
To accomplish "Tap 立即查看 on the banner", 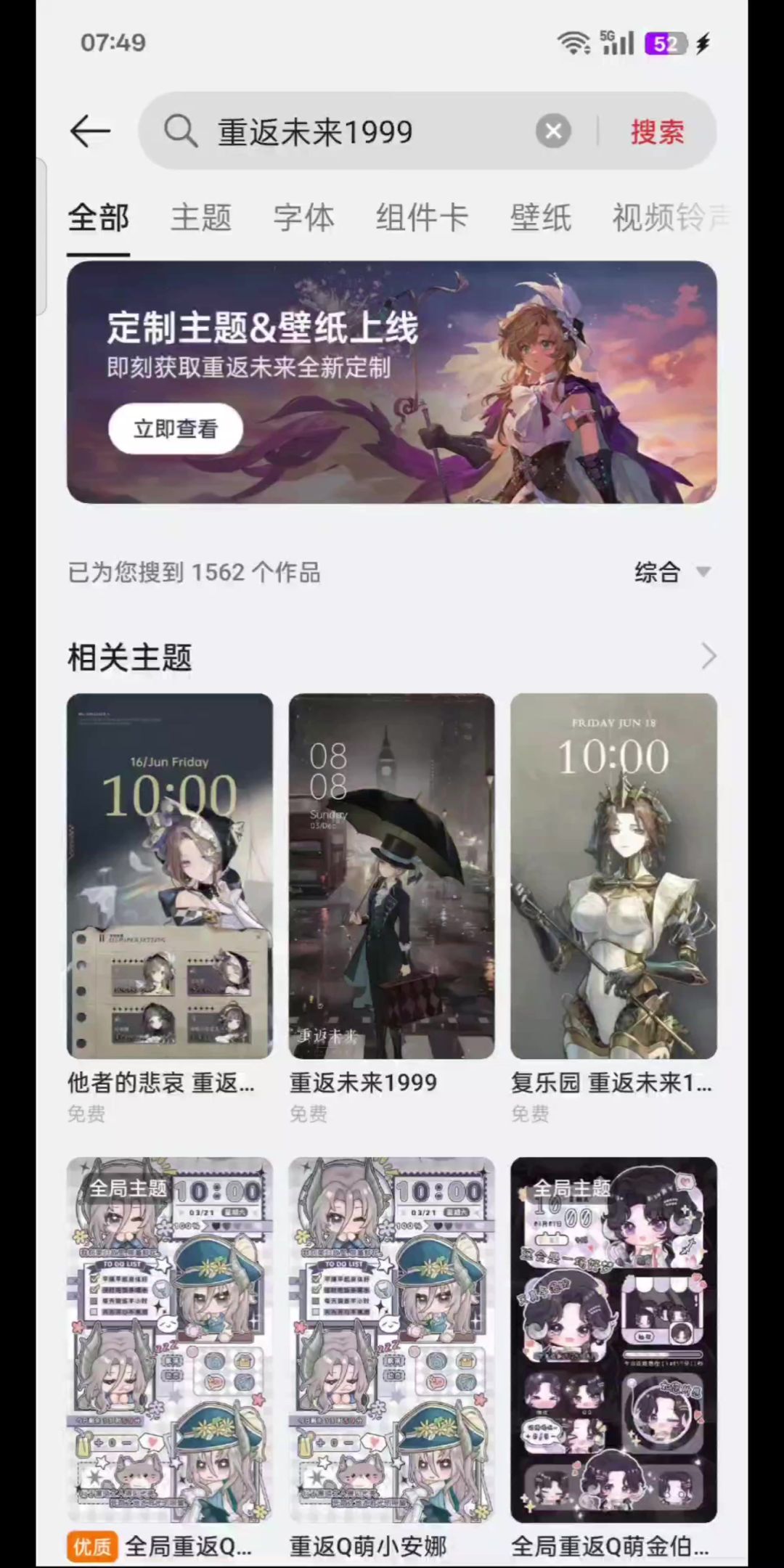I will 176,429.
